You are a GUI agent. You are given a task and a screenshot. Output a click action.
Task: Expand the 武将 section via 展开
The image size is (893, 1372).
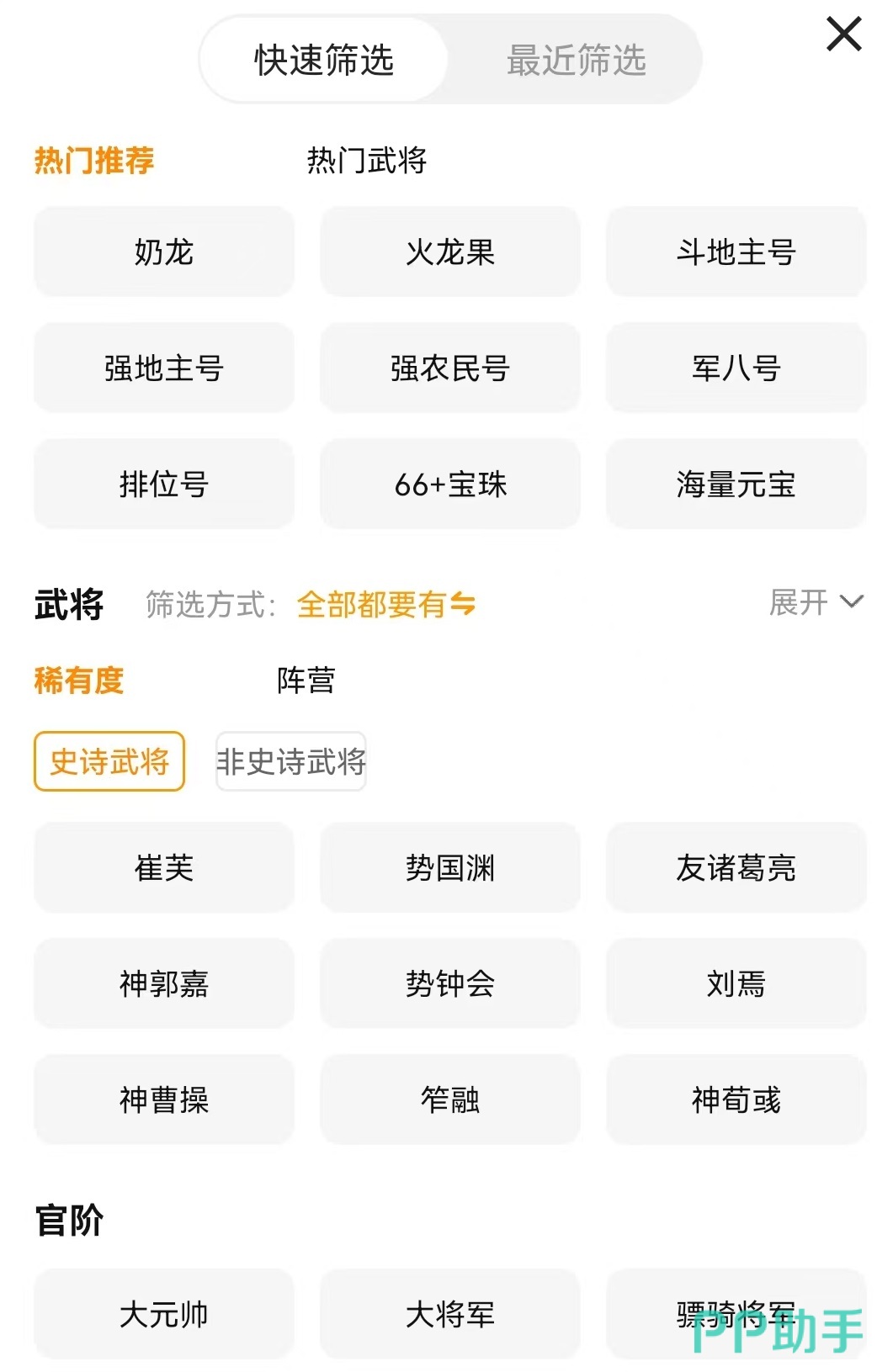[x=814, y=603]
